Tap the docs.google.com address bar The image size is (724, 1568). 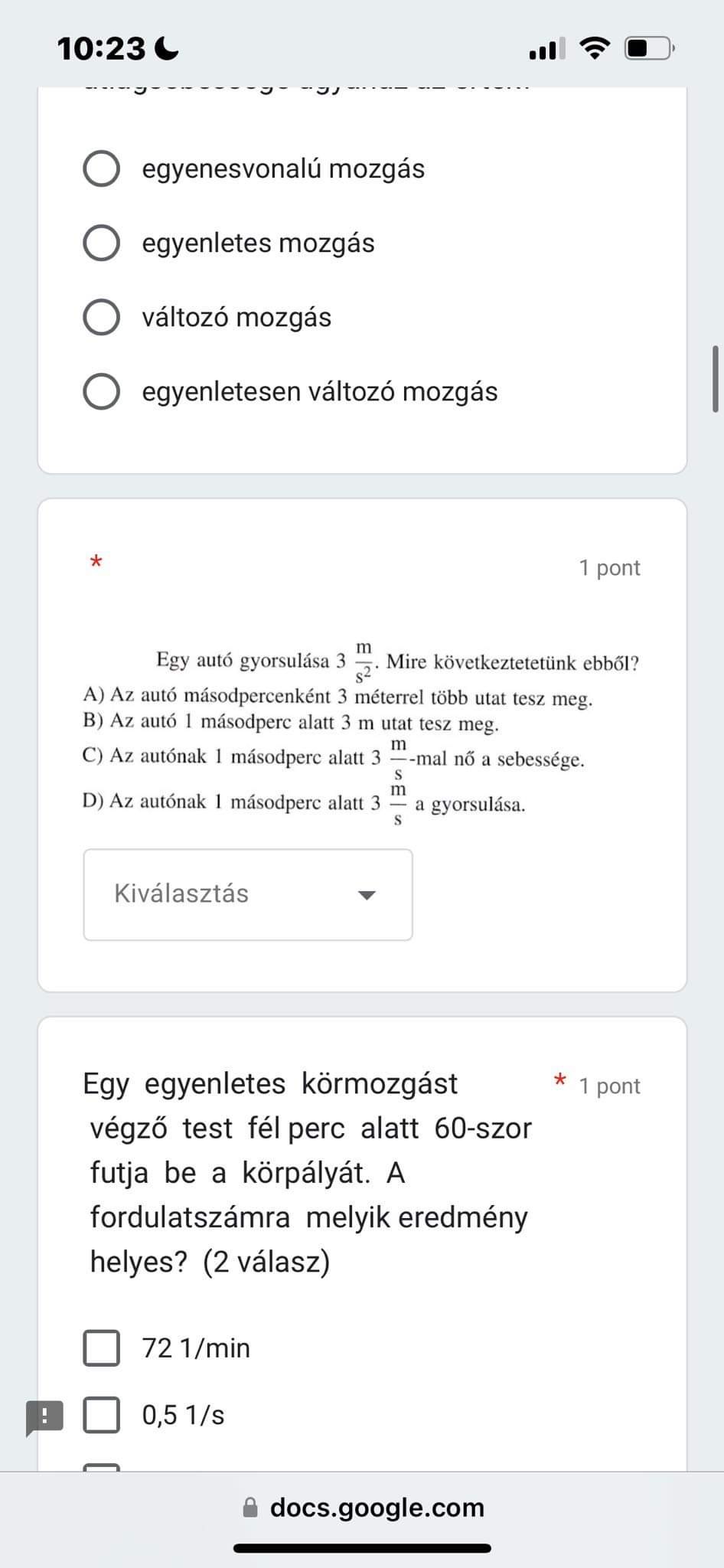pyautogui.click(x=363, y=1508)
